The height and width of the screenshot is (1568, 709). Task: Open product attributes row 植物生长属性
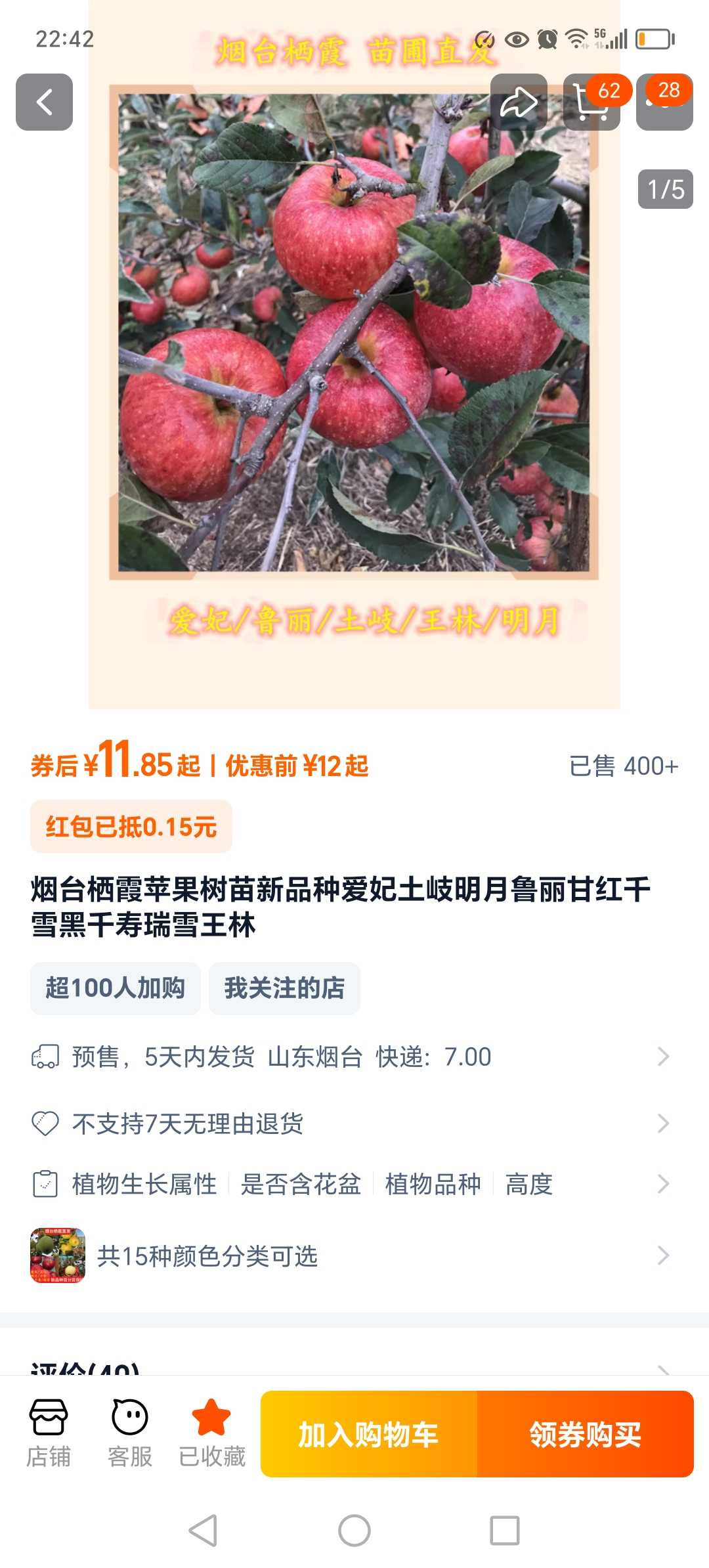[x=354, y=1184]
